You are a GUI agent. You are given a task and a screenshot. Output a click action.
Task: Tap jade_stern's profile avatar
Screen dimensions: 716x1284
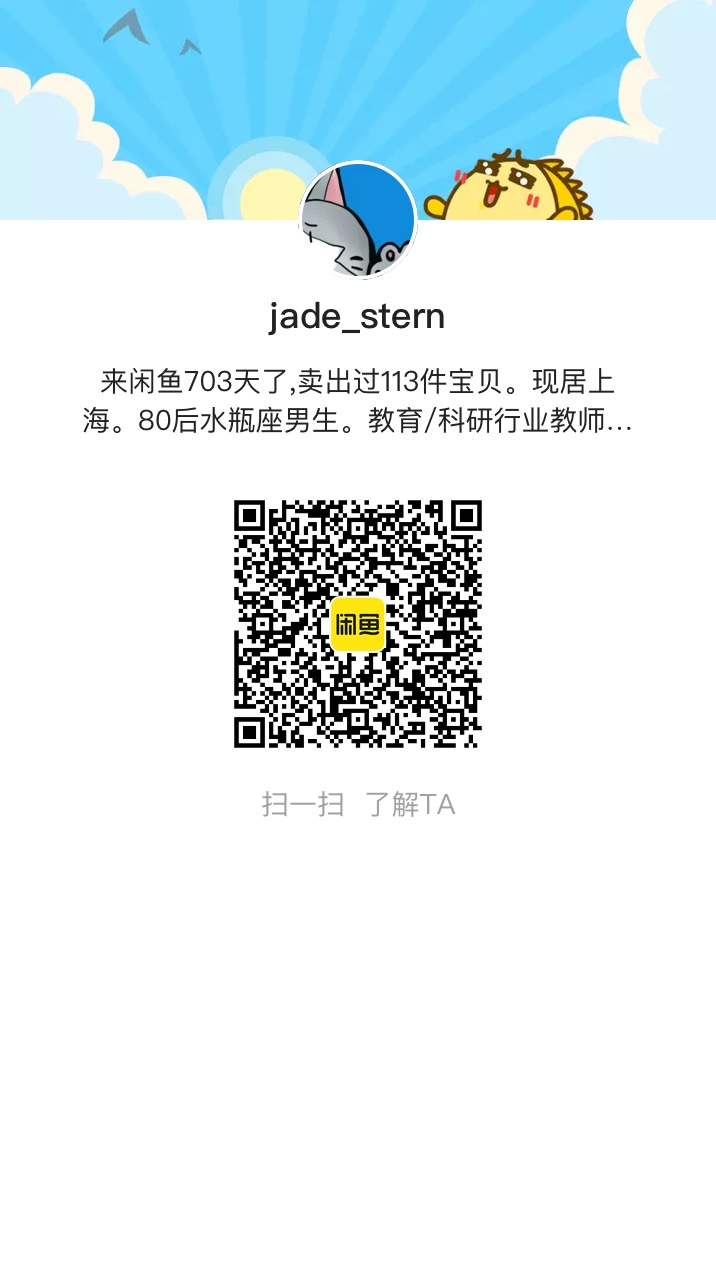tap(358, 220)
